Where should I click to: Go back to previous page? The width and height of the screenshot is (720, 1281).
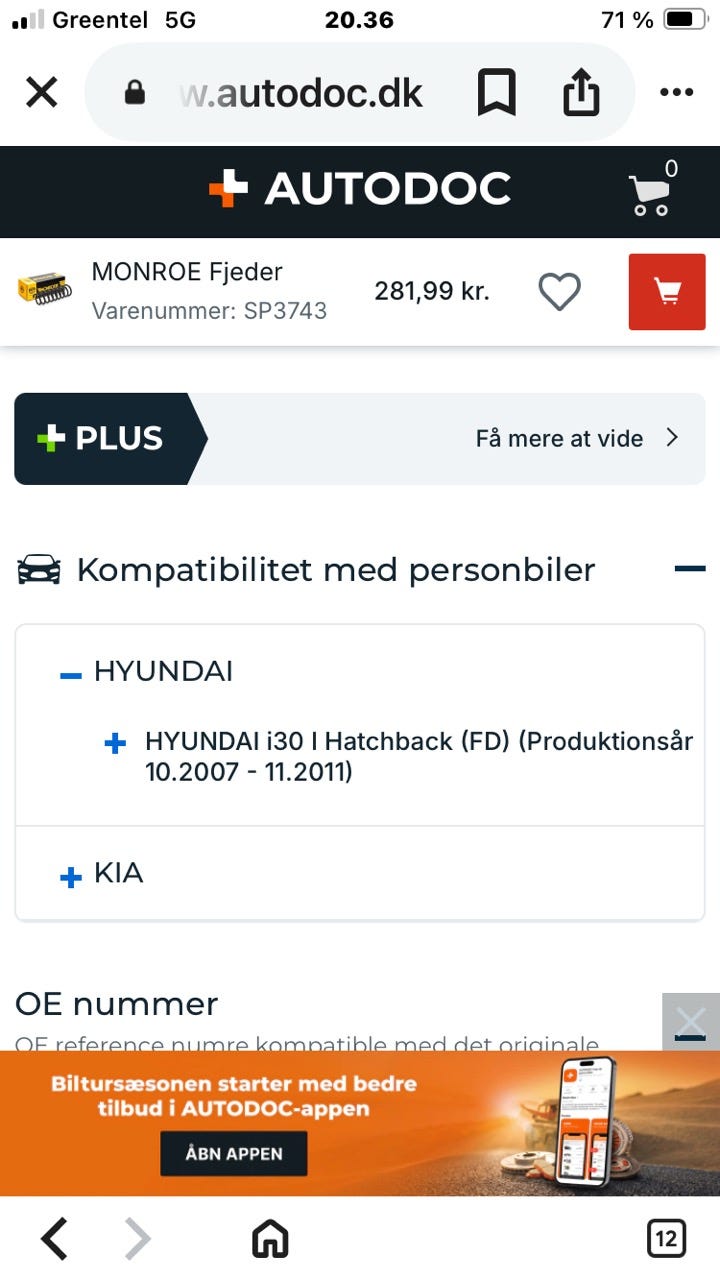(54, 1239)
